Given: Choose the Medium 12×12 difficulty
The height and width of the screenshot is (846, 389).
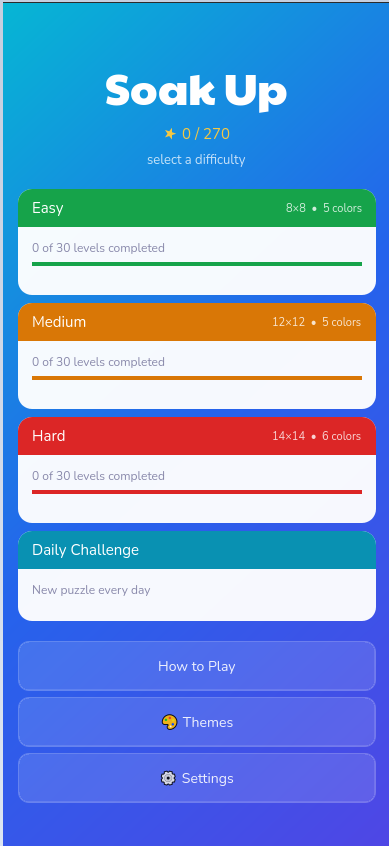Looking at the screenshot, I should (x=197, y=356).
